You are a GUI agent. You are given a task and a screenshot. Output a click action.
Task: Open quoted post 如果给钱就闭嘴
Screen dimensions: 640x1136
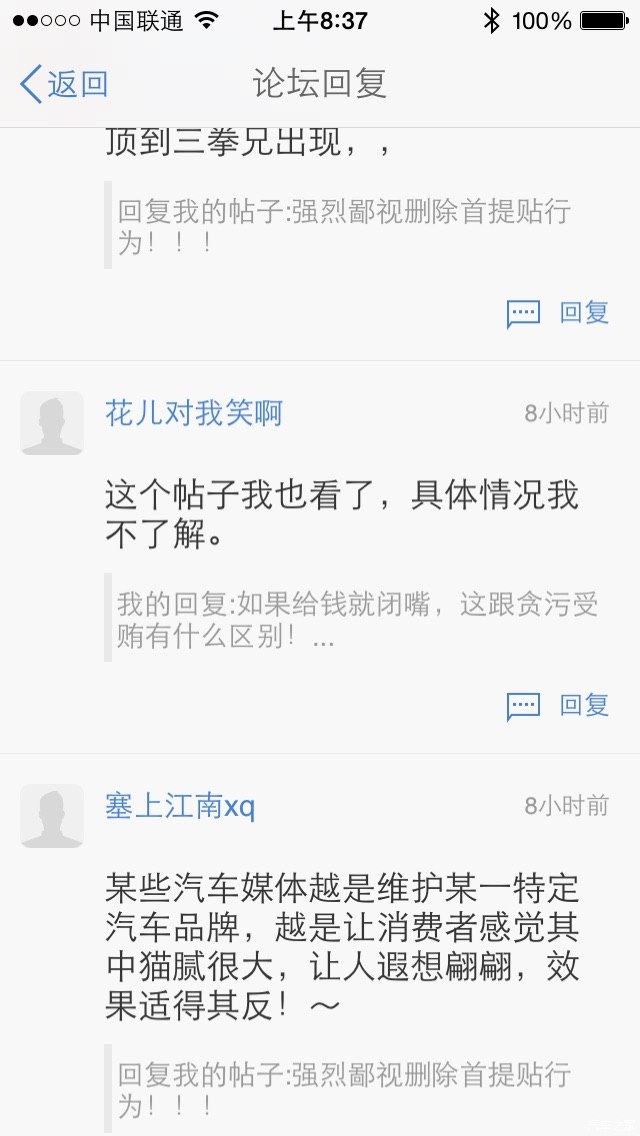coord(355,619)
